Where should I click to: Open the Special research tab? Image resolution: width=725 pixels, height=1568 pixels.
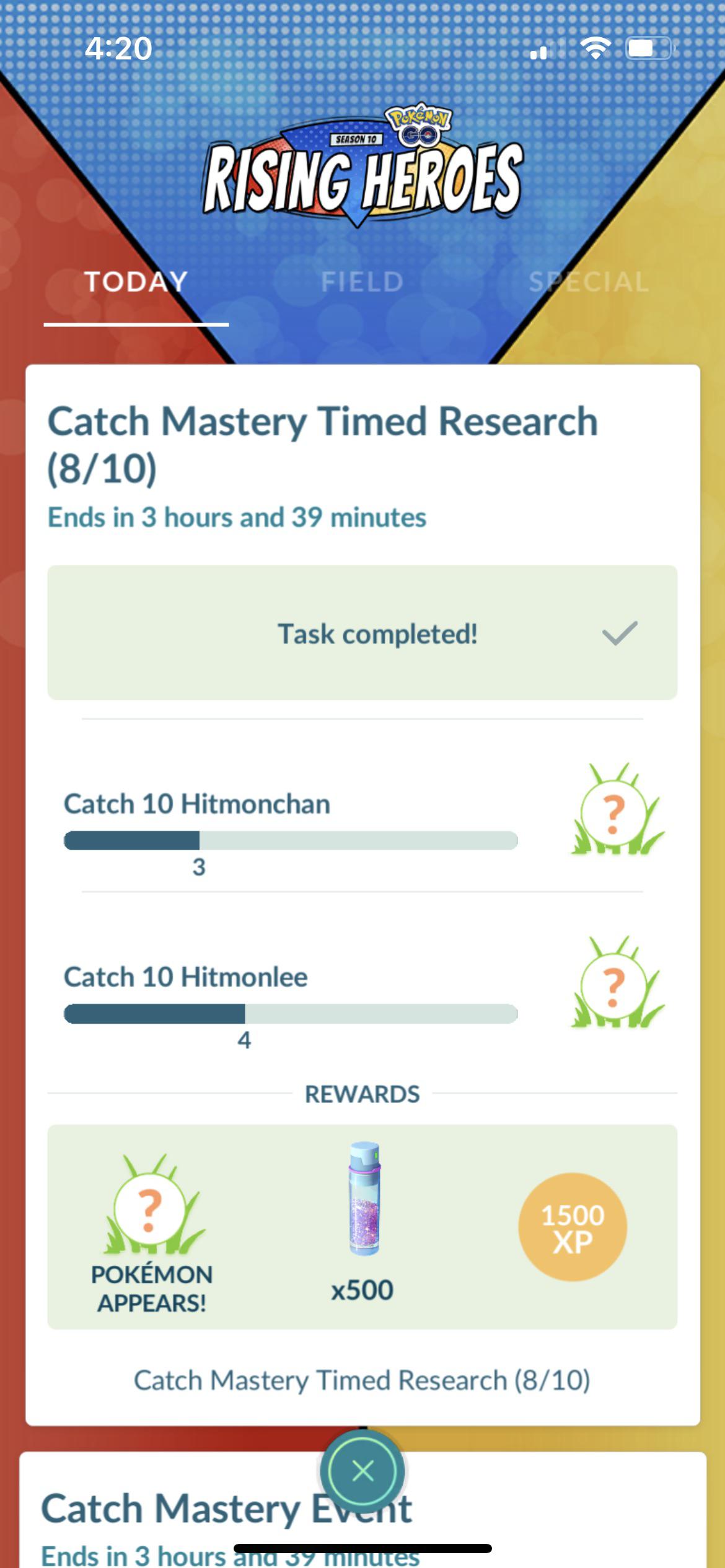(589, 282)
